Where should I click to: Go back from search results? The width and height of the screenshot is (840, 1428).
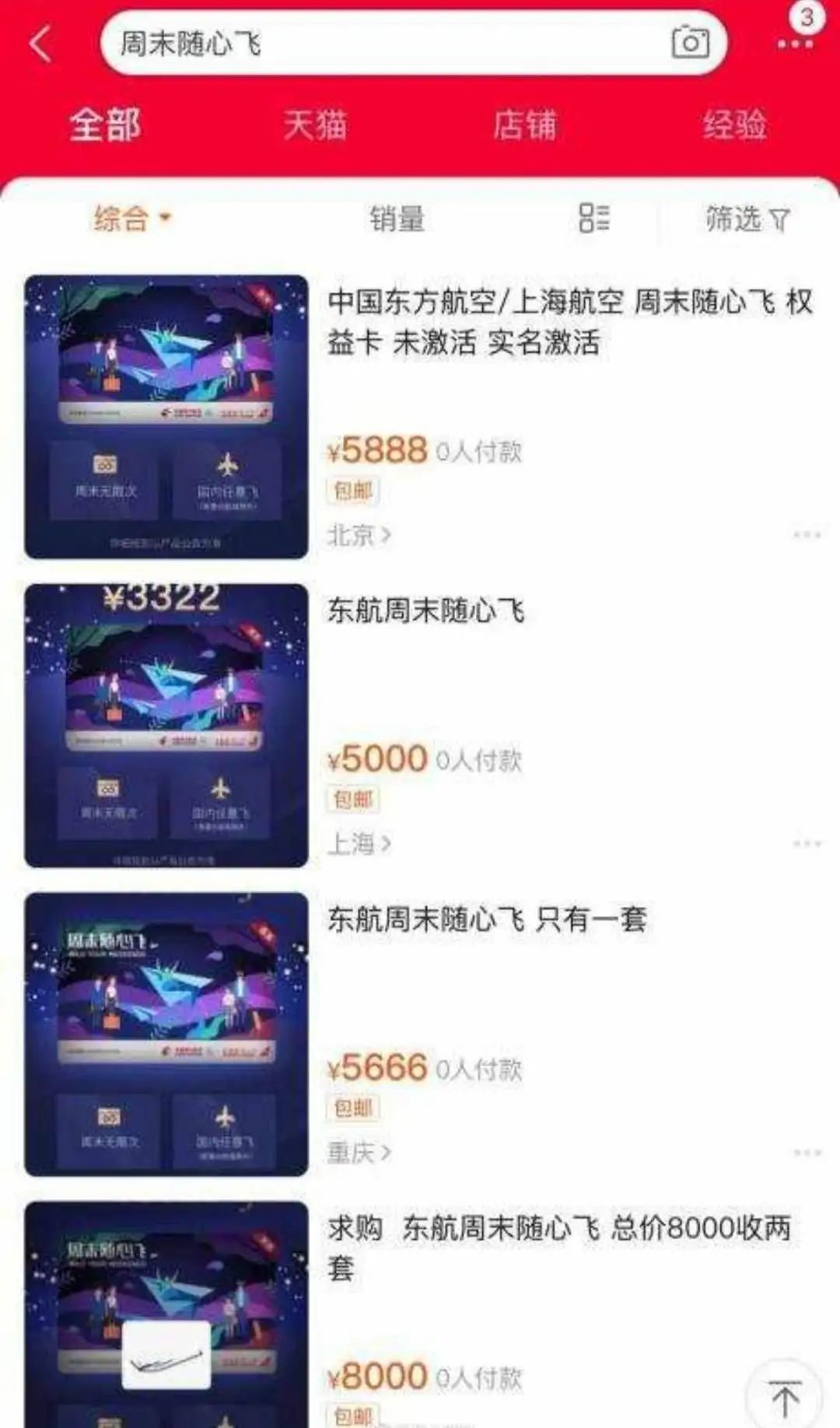point(40,44)
